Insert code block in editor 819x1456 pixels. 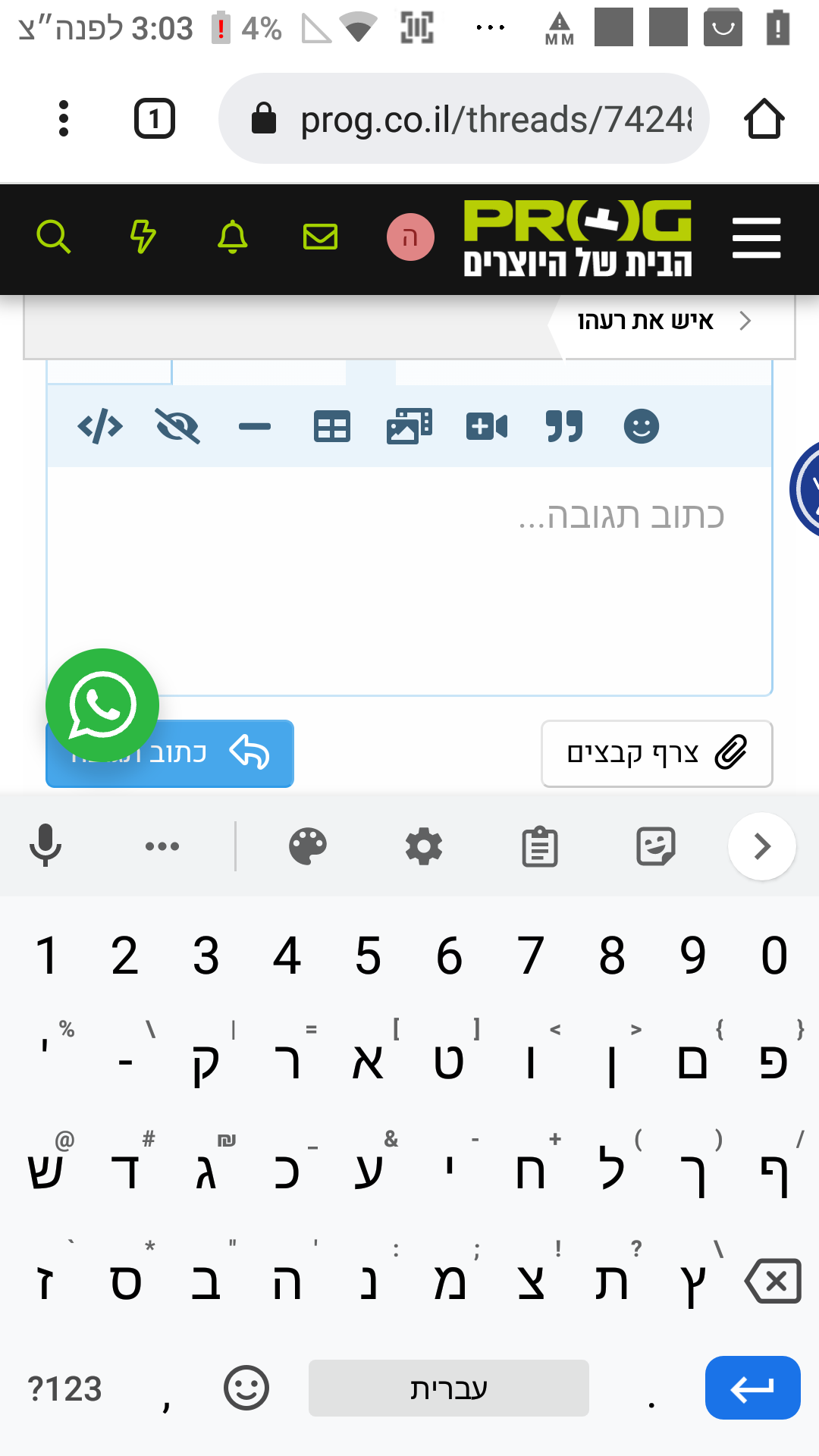click(x=100, y=427)
